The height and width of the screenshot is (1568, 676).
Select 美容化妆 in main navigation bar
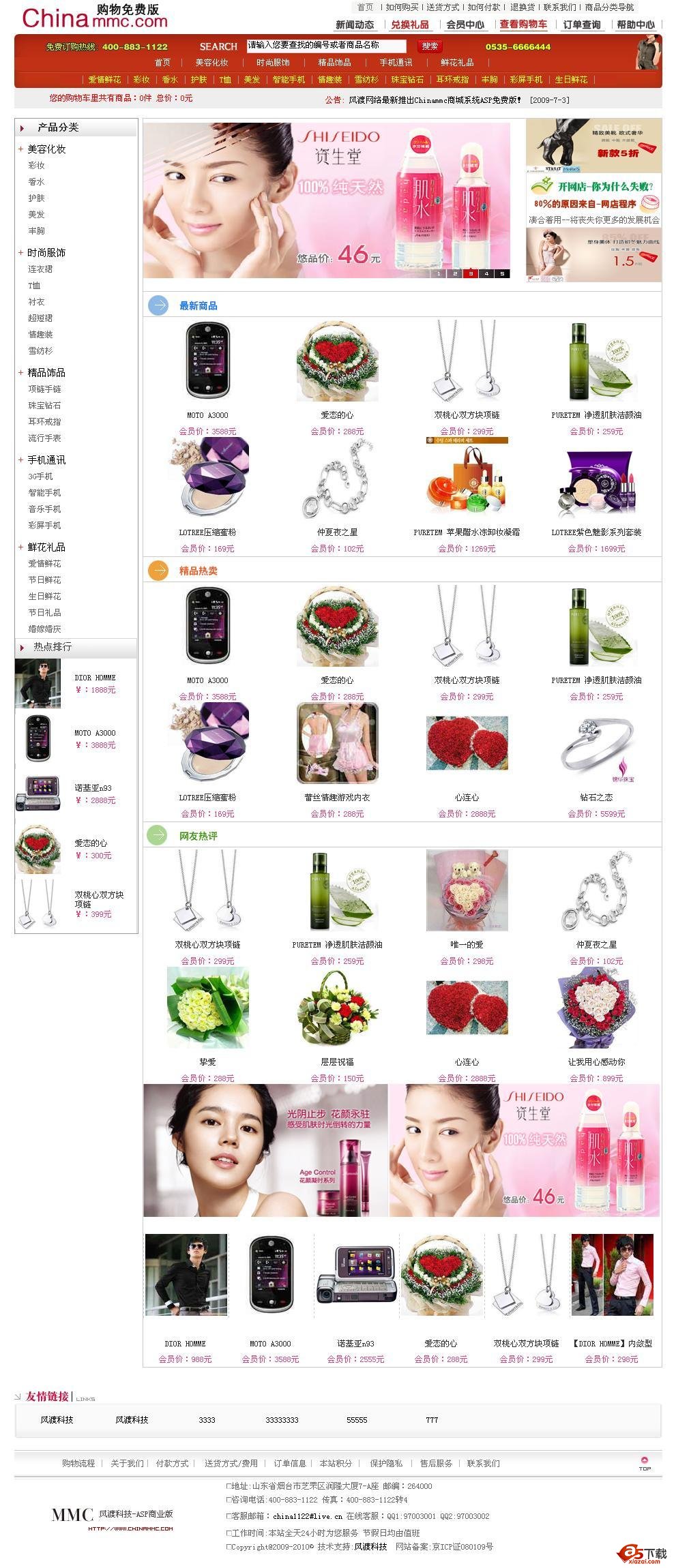click(x=211, y=63)
